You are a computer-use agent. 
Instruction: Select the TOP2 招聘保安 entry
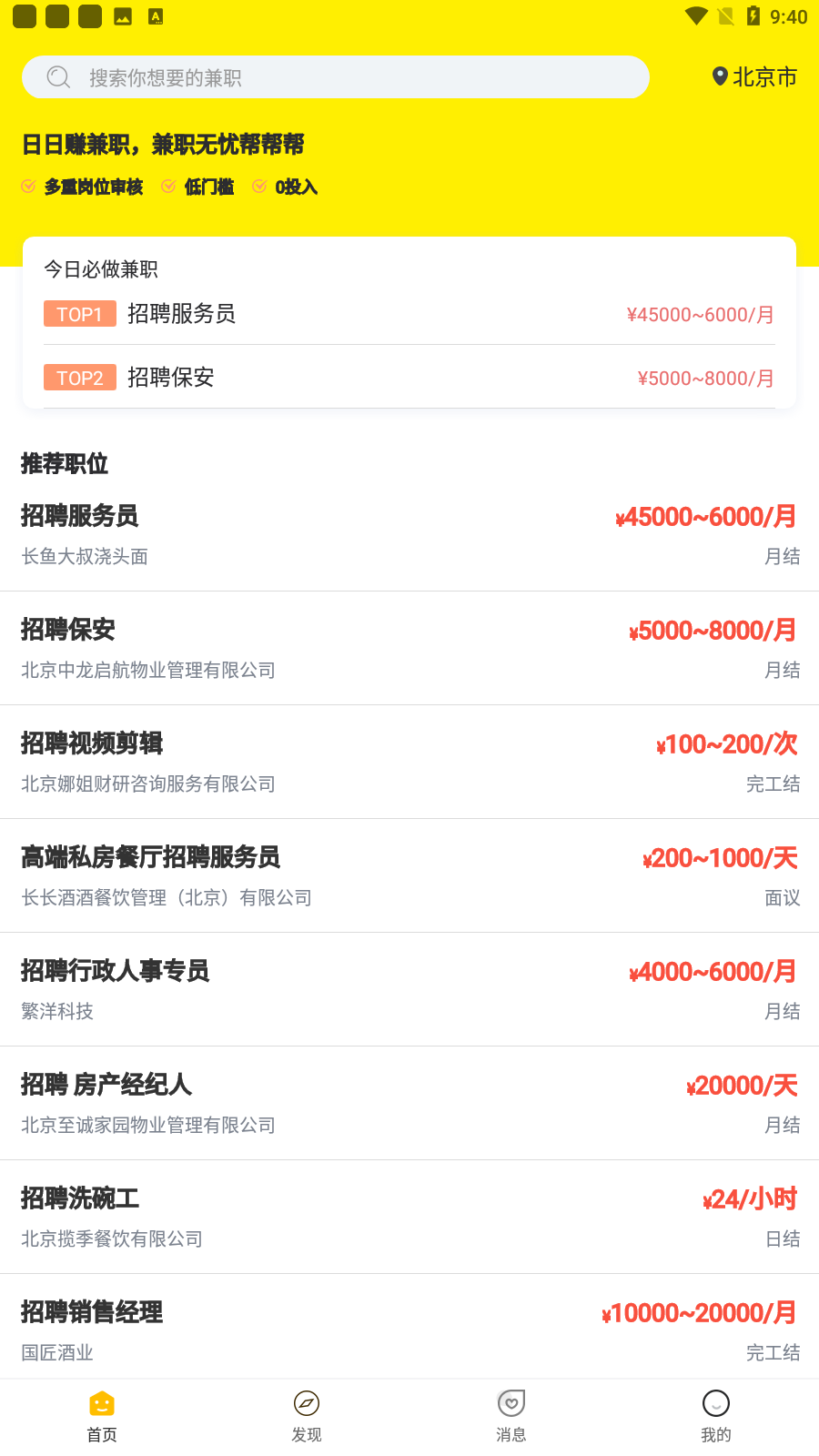pyautogui.click(x=409, y=378)
